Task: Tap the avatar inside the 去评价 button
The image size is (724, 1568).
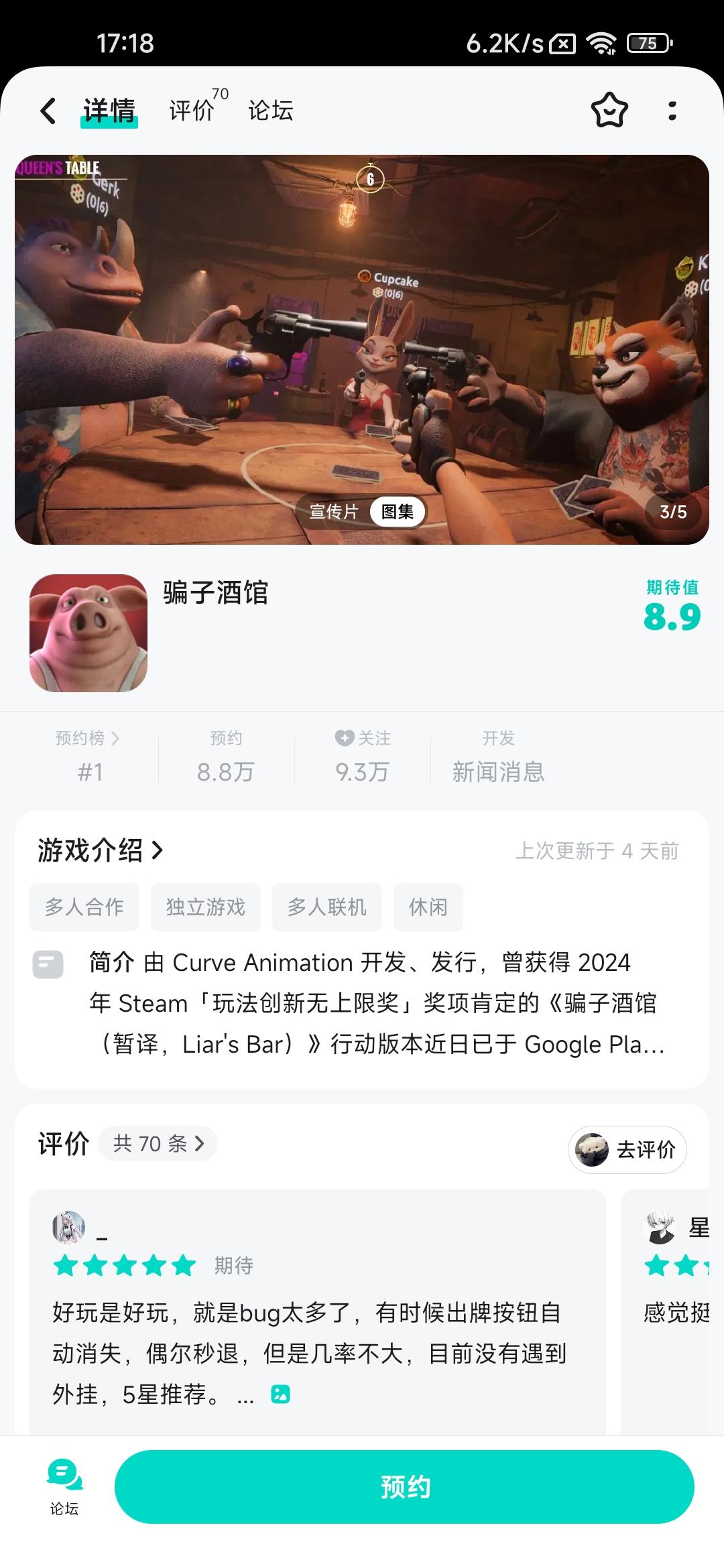Action: [592, 1149]
